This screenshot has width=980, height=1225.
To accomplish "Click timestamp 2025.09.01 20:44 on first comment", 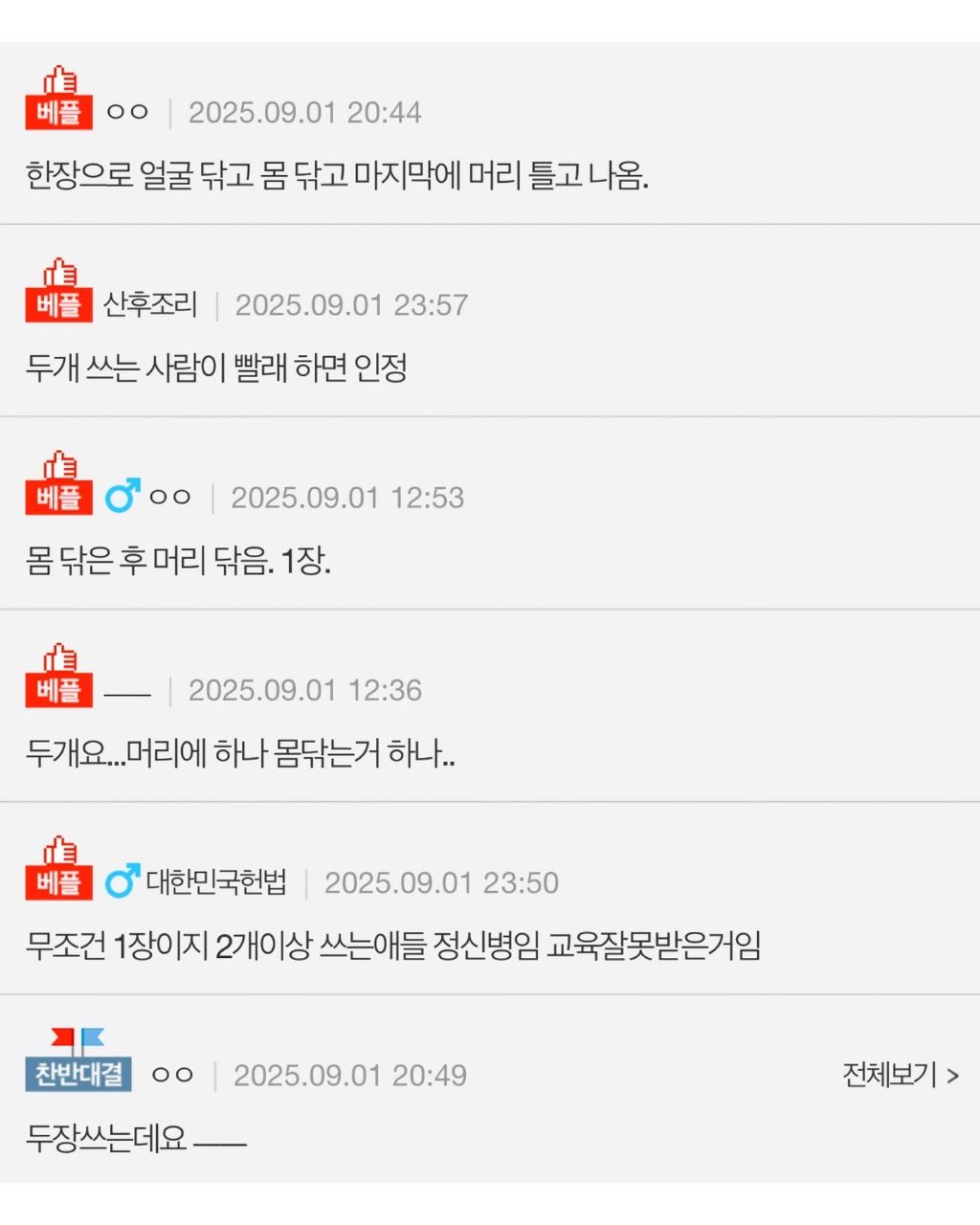I will point(306,112).
